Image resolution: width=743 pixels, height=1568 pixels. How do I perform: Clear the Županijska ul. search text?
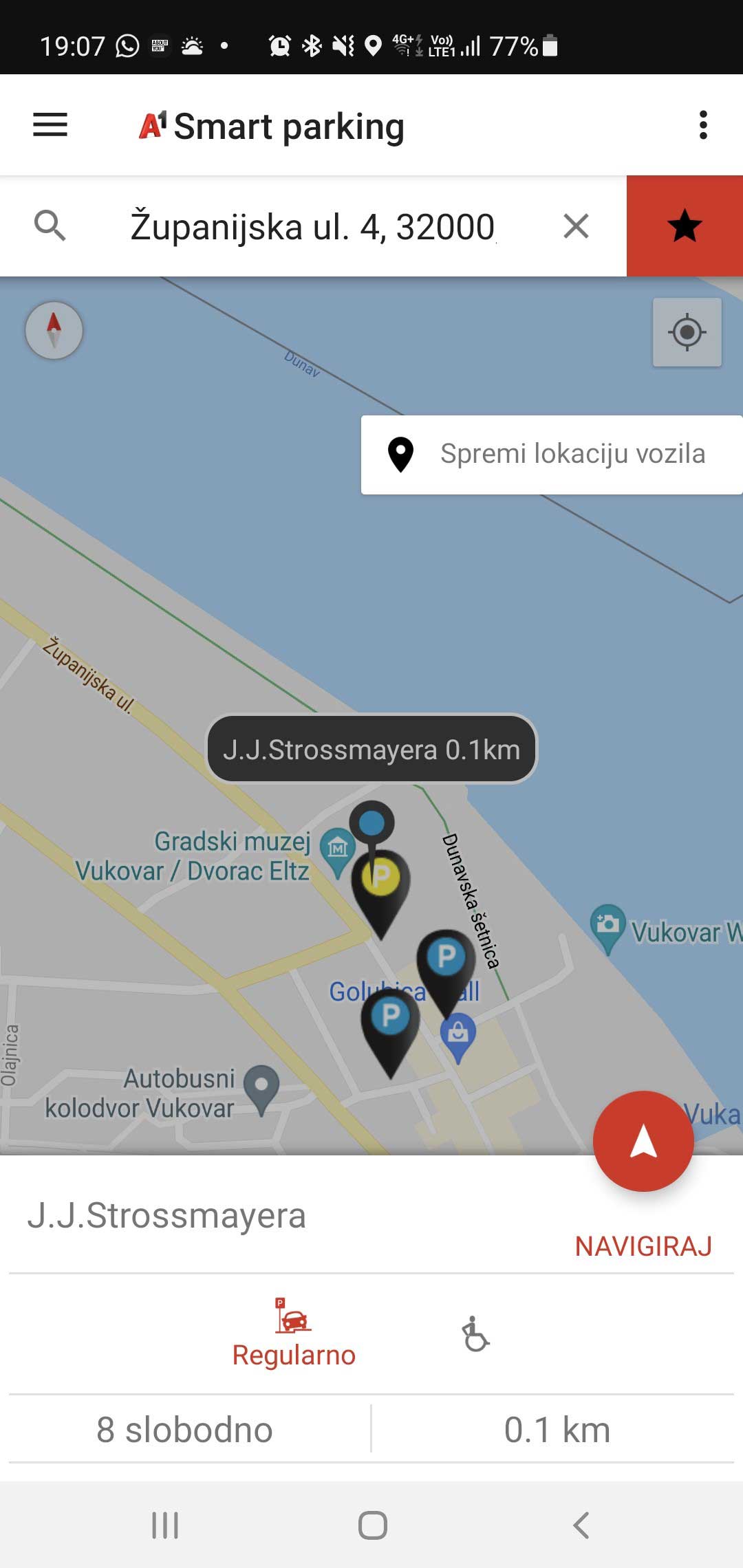tap(576, 226)
